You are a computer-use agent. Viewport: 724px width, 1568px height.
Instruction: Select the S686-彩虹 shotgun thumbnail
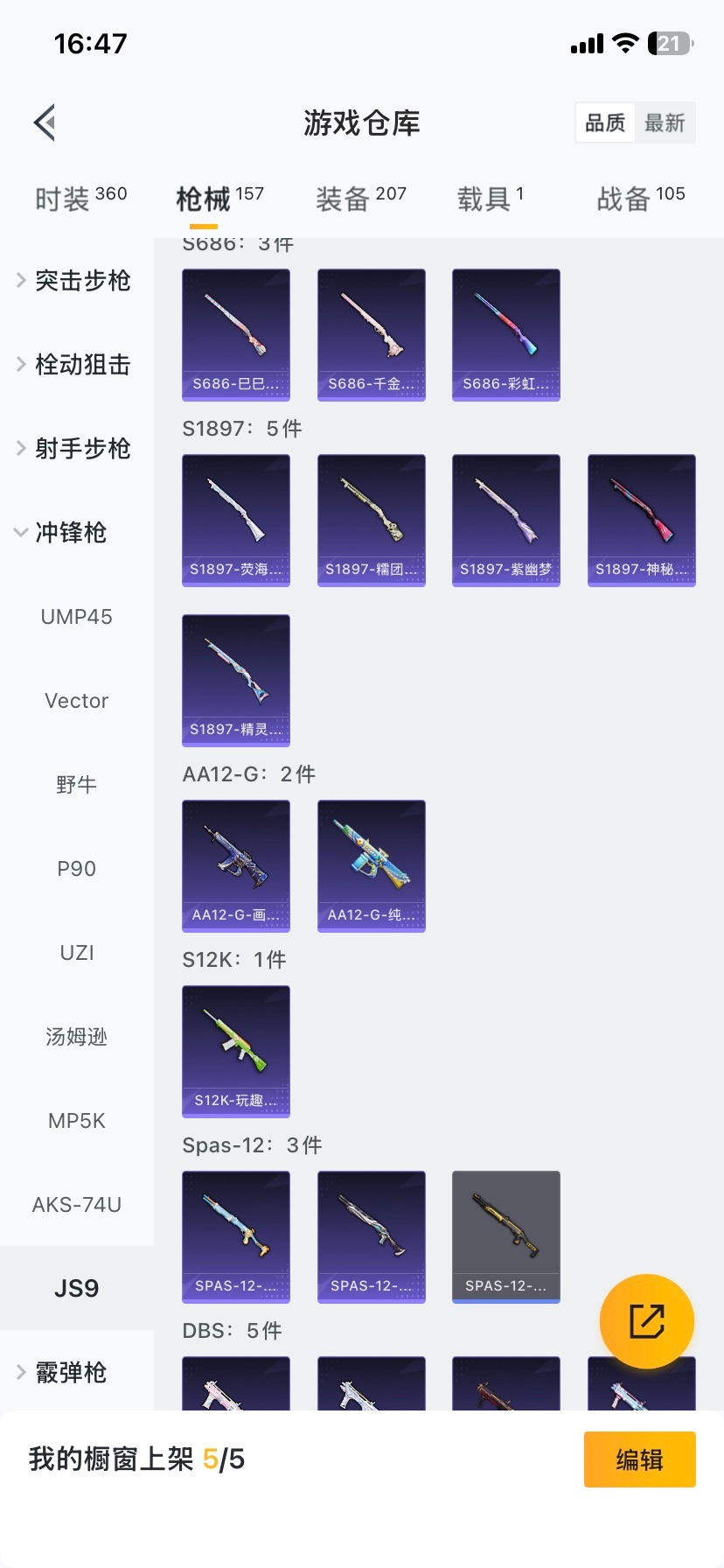tap(505, 335)
